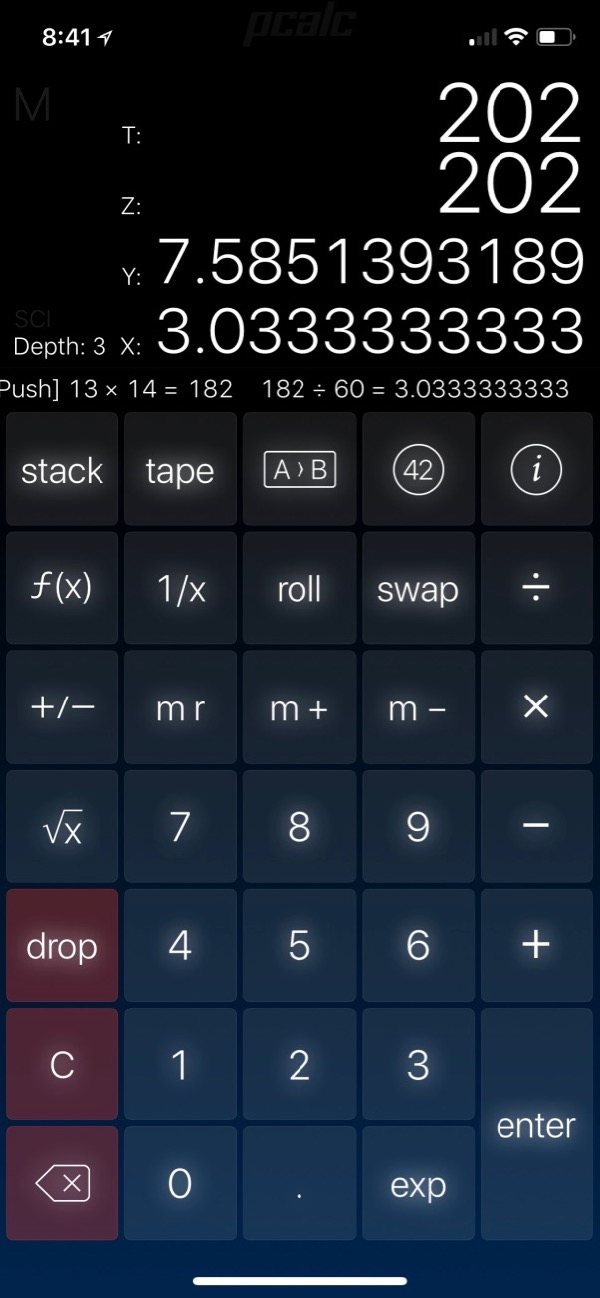This screenshot has height=1298, width=600.
Task: Tap the divide key
Action: (537, 588)
